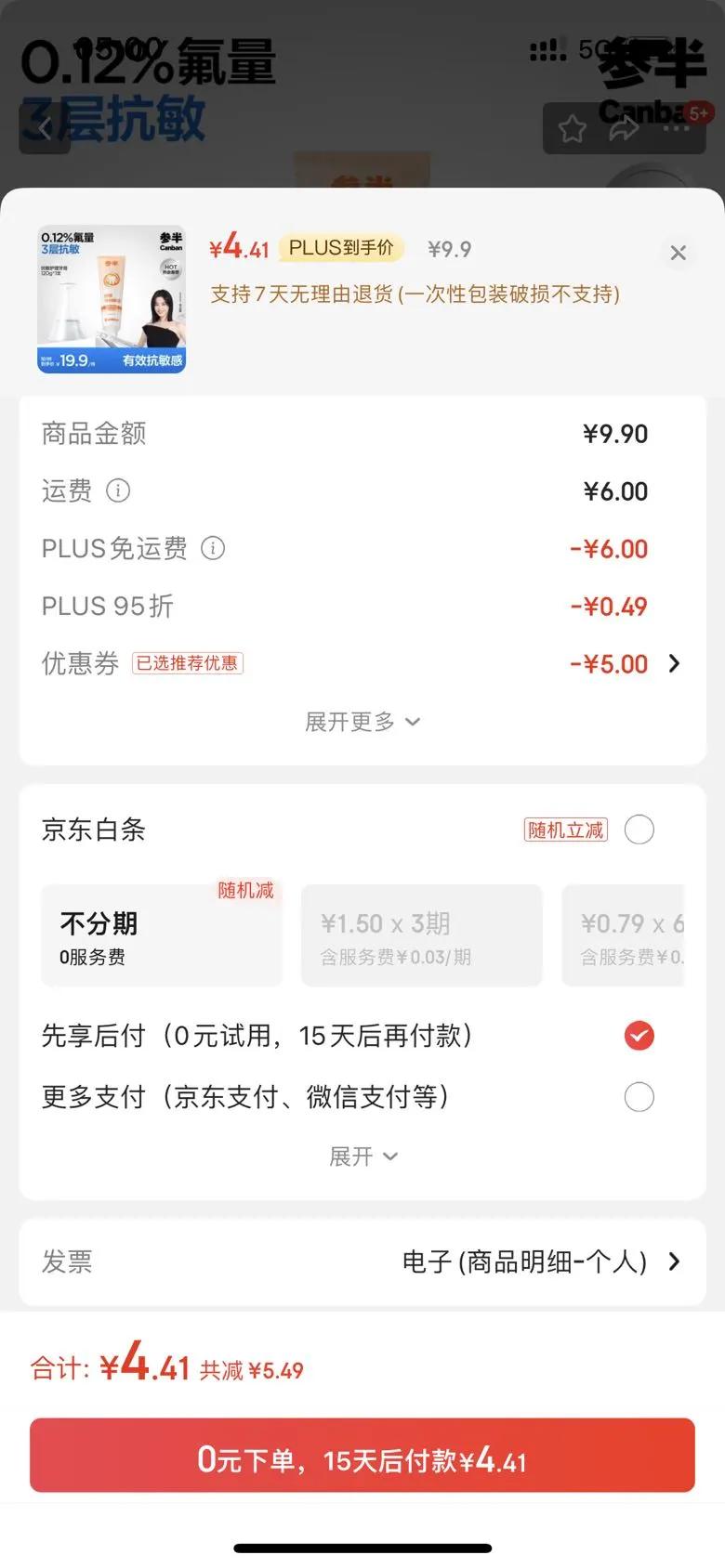The width and height of the screenshot is (725, 1568).
Task: Close the checkout panel with the X icon
Action: 678,253
